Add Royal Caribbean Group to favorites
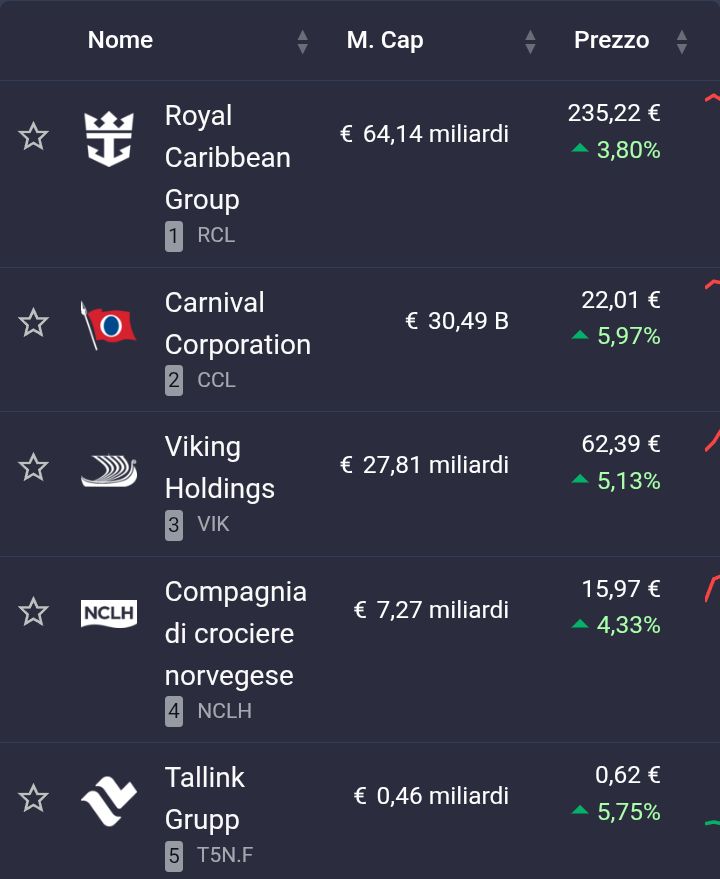The image size is (720, 879). coord(34,136)
